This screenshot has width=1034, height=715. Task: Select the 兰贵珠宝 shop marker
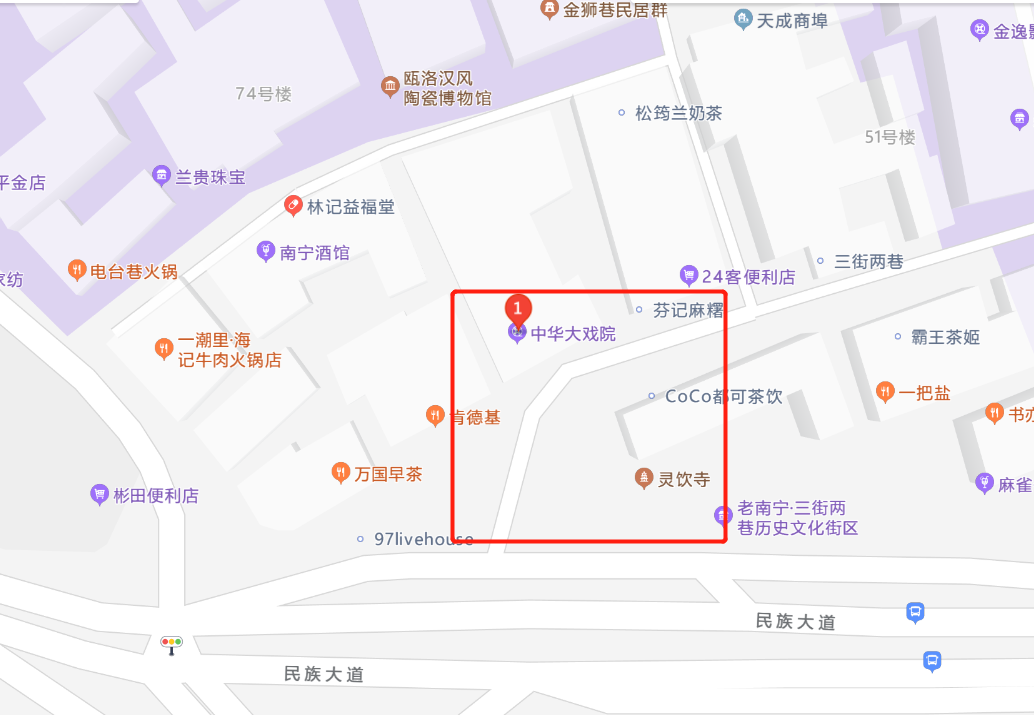[161, 176]
